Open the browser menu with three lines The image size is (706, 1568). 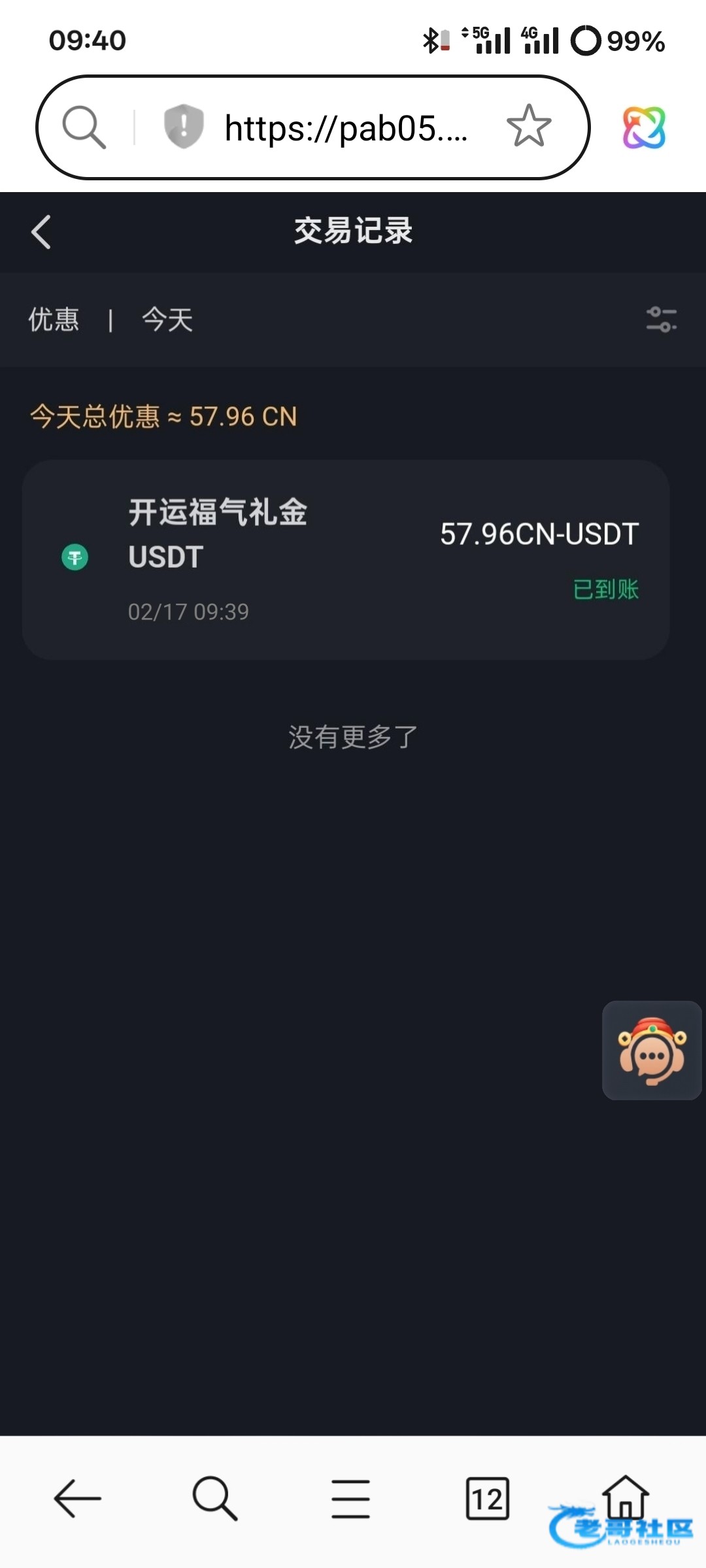tap(350, 1499)
